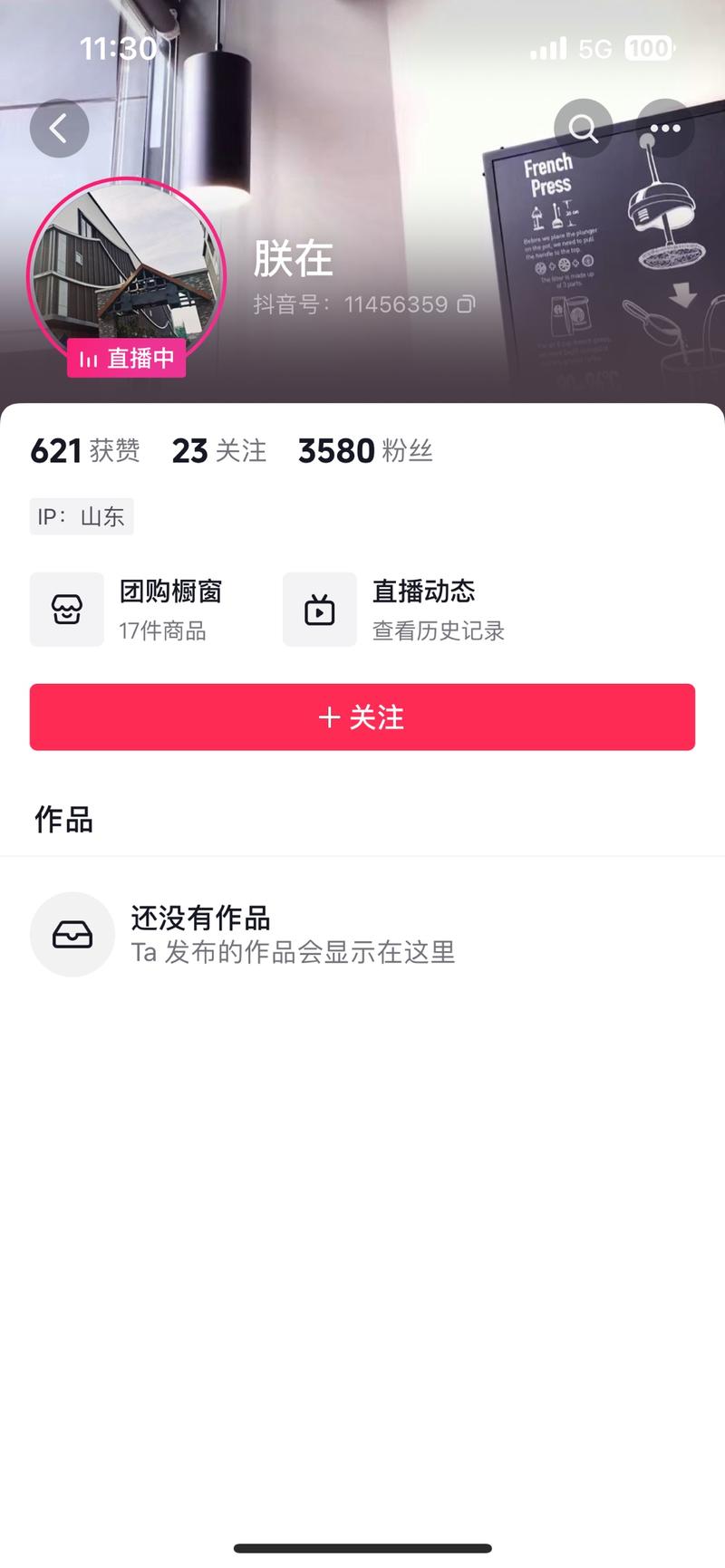
Task: View the 3580 粉丝 followers list
Action: (365, 450)
